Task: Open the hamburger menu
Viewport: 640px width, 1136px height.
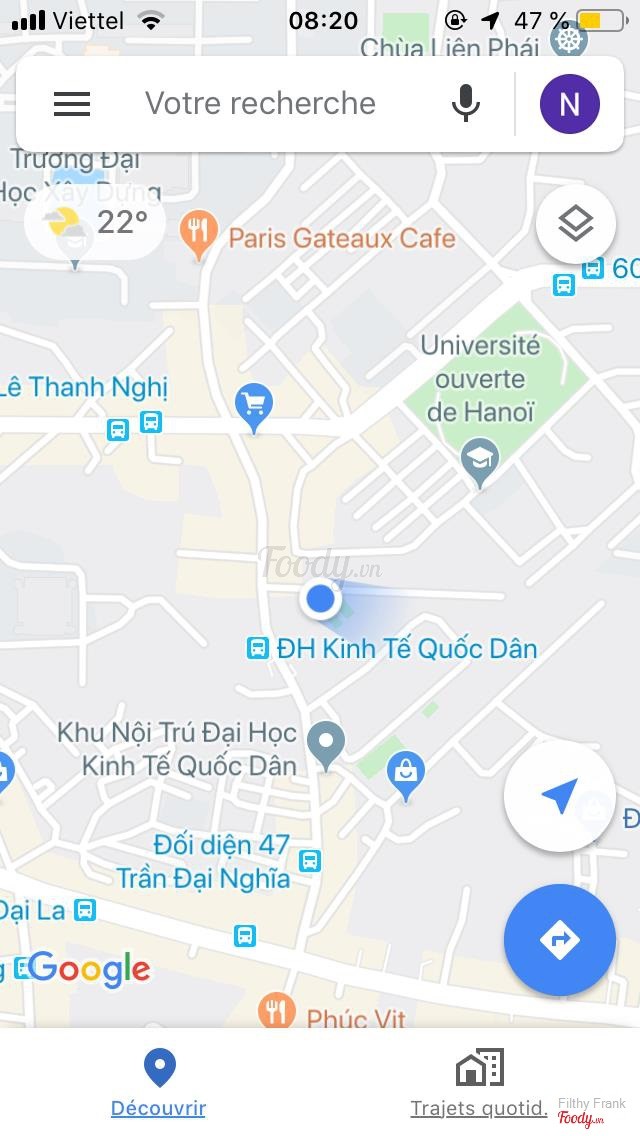Action: coord(72,103)
